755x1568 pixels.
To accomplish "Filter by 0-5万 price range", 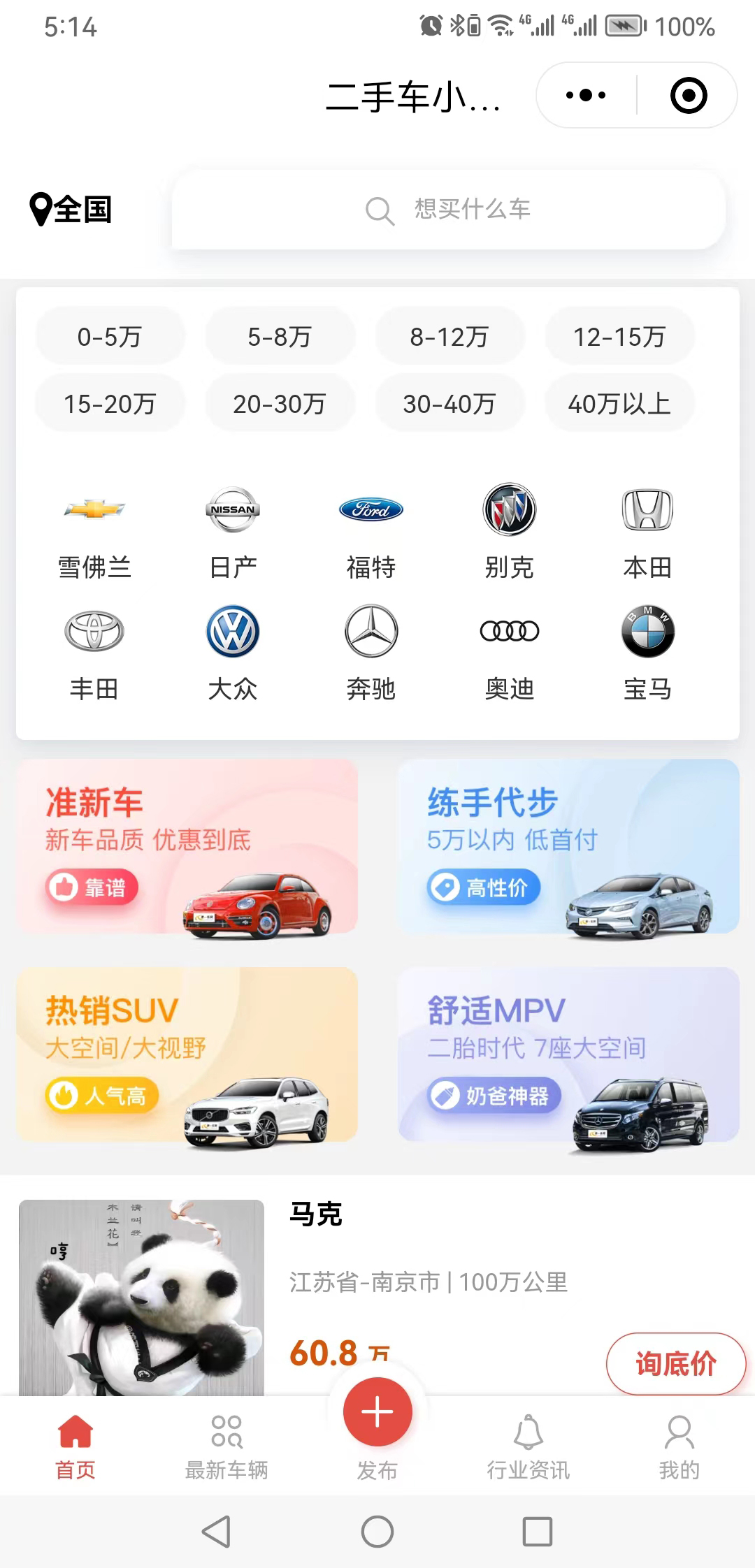I will click(x=110, y=337).
